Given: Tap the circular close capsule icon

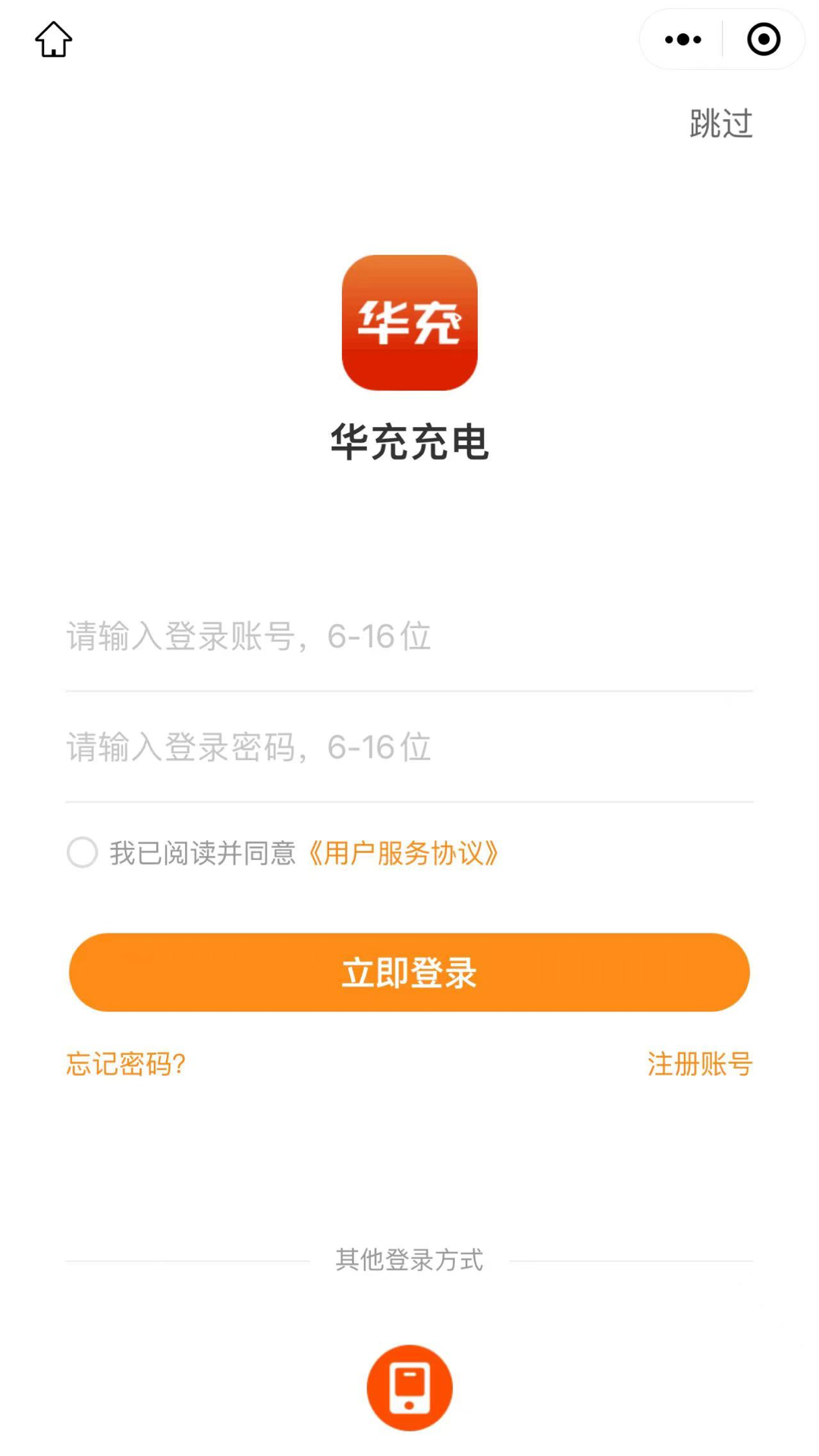Looking at the screenshot, I should click(763, 39).
